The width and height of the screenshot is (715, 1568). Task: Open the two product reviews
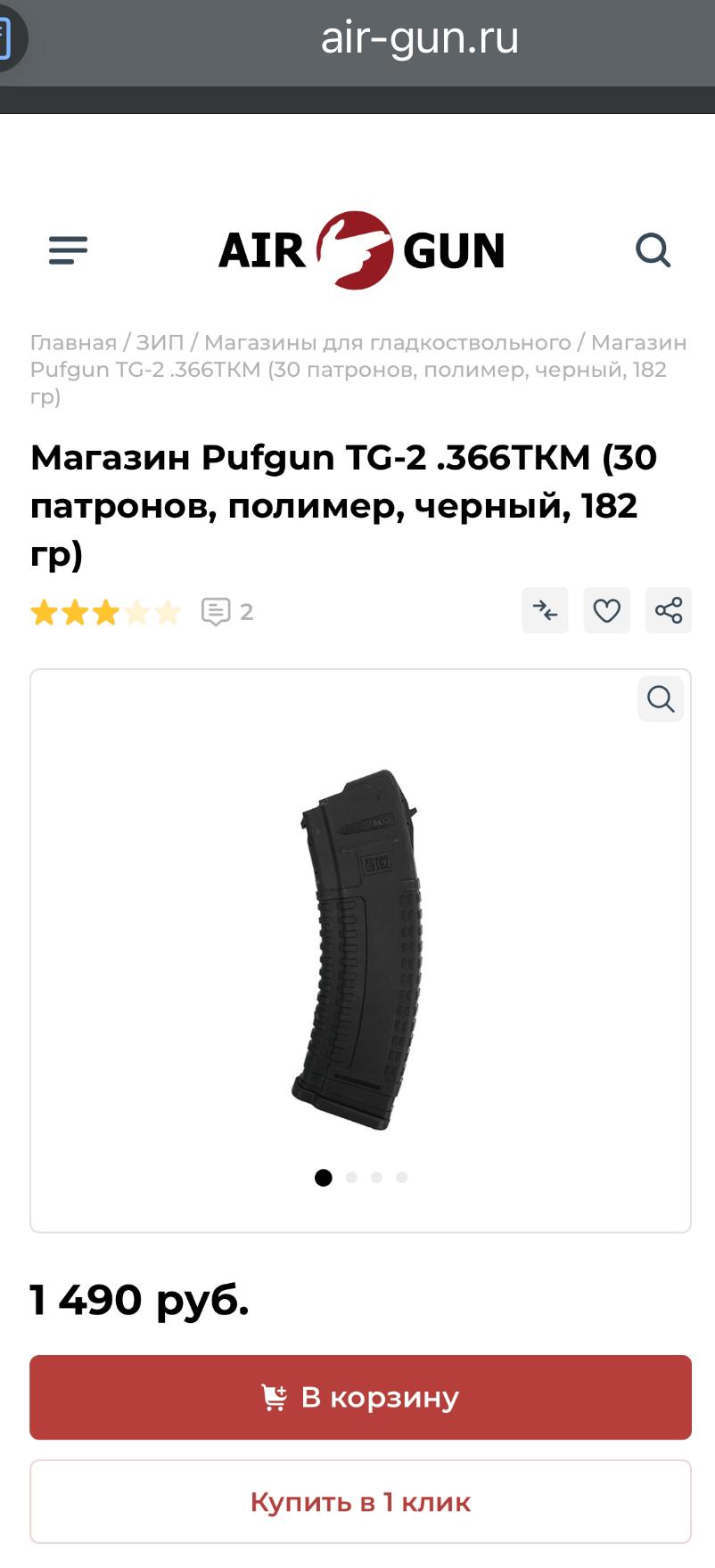(227, 612)
